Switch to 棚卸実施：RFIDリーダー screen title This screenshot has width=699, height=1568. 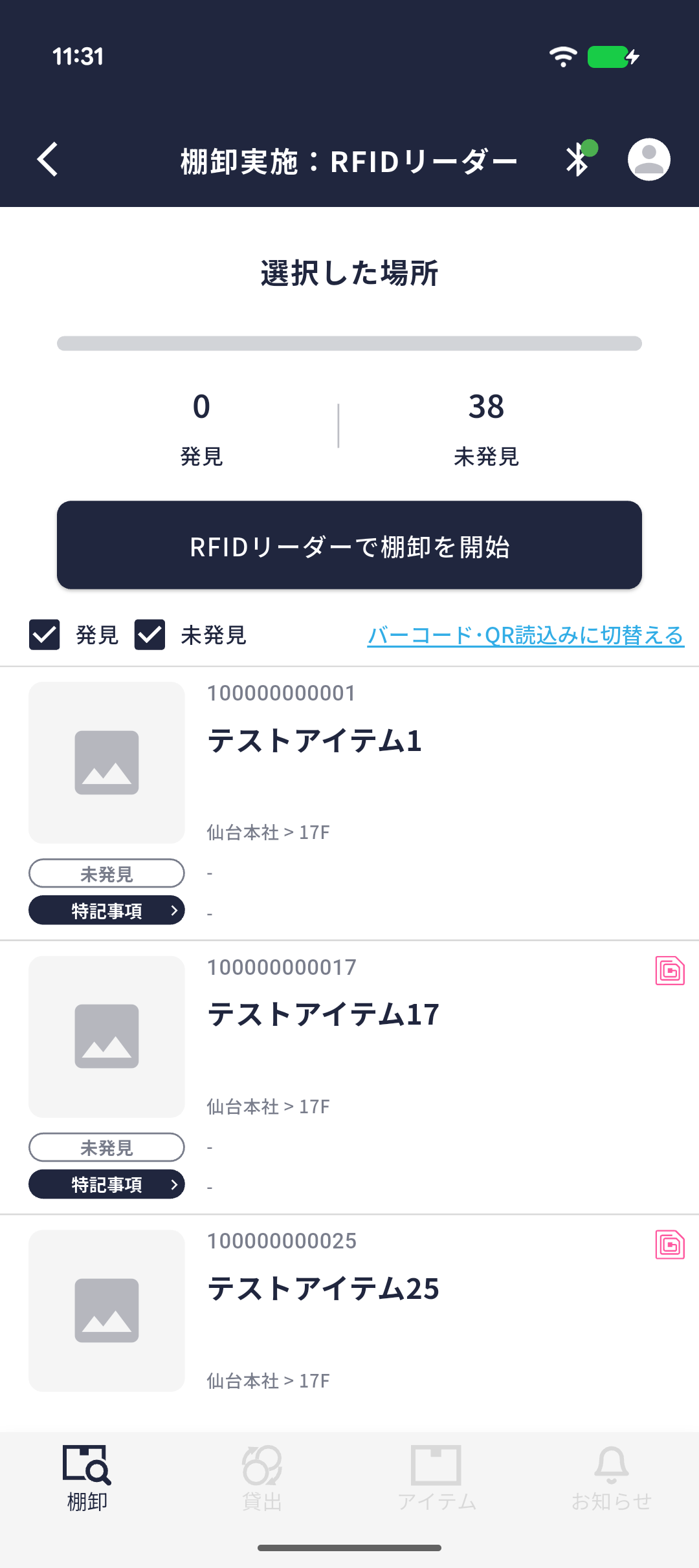349,159
